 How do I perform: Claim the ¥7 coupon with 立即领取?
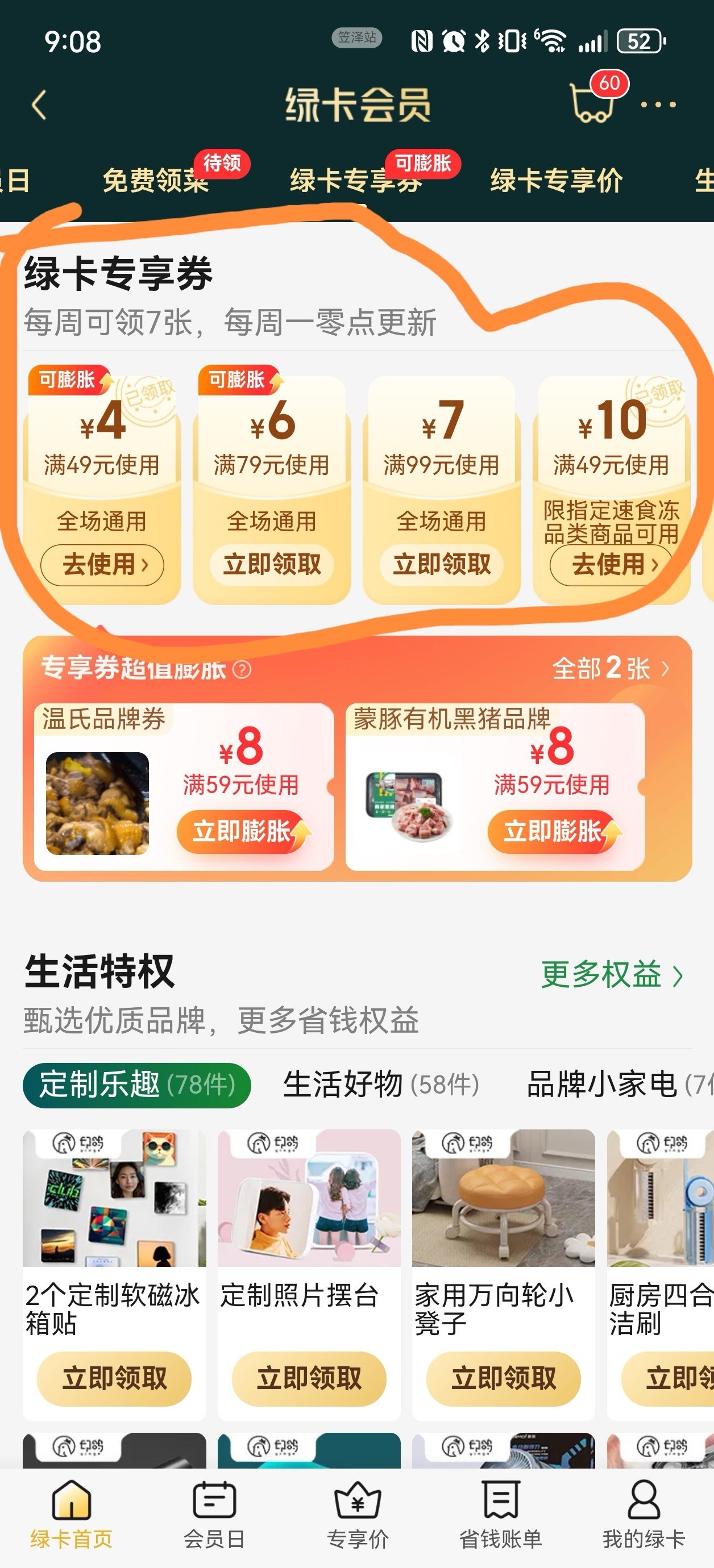(442, 564)
